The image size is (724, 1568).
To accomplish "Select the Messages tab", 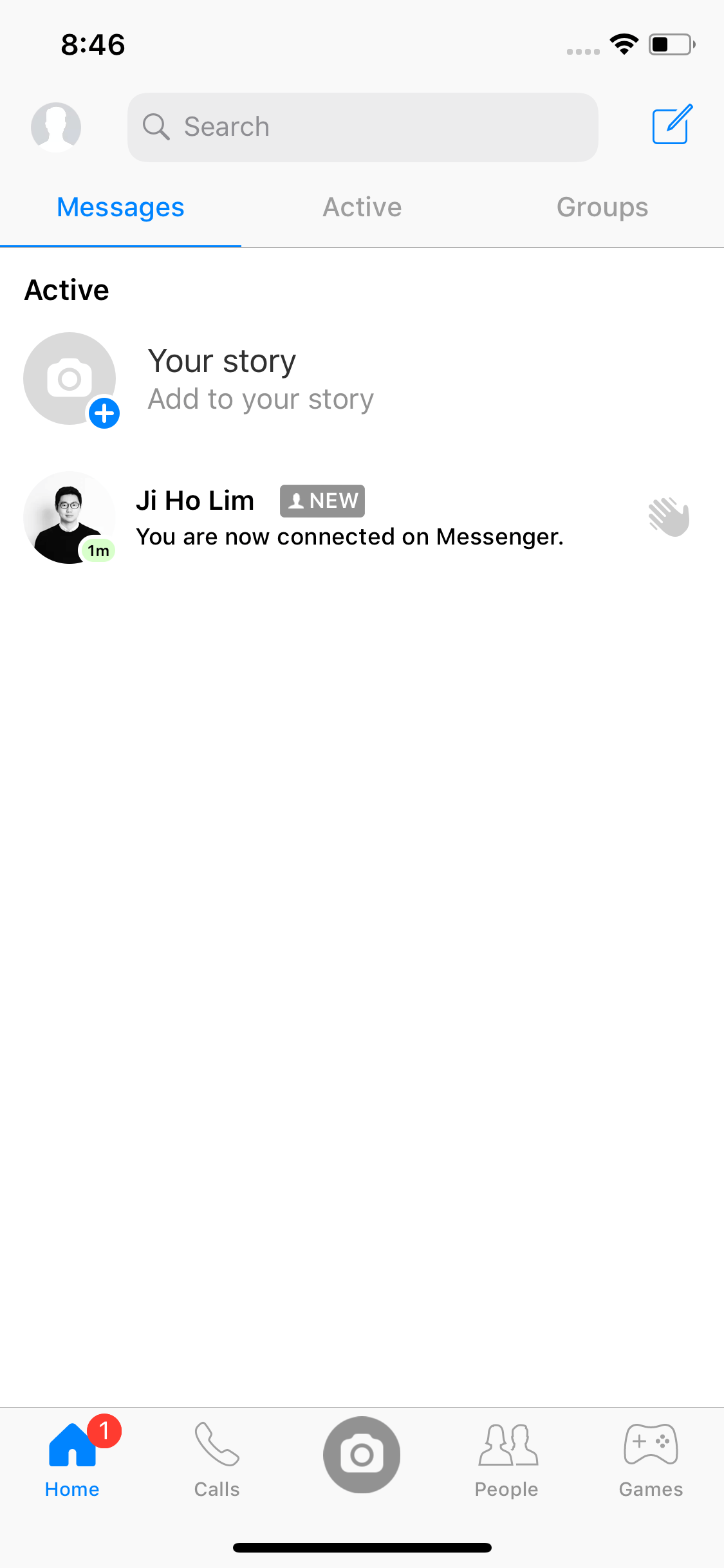I will [120, 207].
